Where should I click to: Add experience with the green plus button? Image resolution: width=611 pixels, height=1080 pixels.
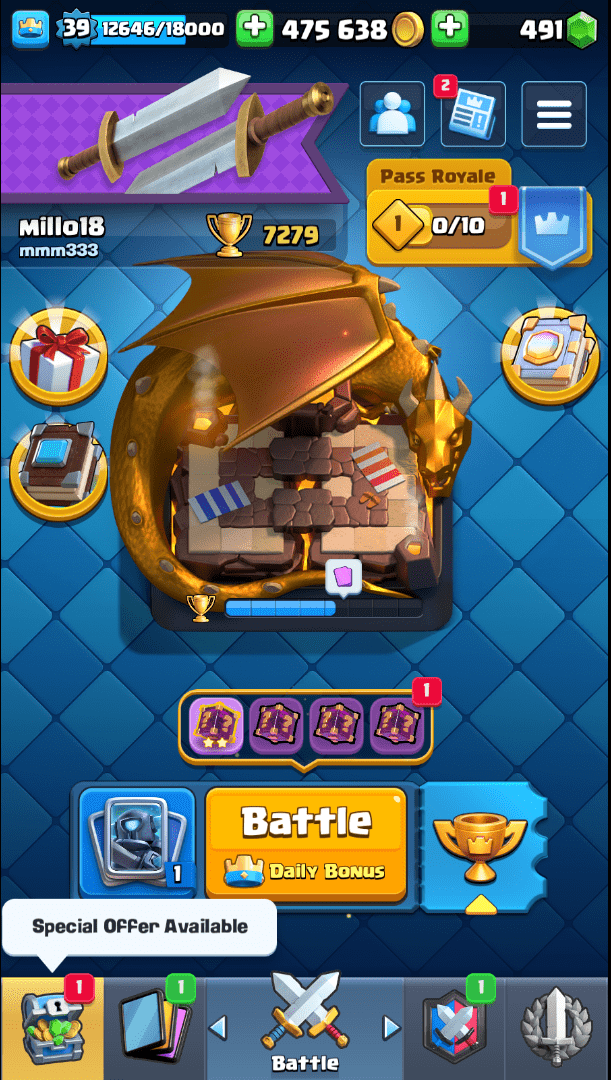click(x=254, y=29)
